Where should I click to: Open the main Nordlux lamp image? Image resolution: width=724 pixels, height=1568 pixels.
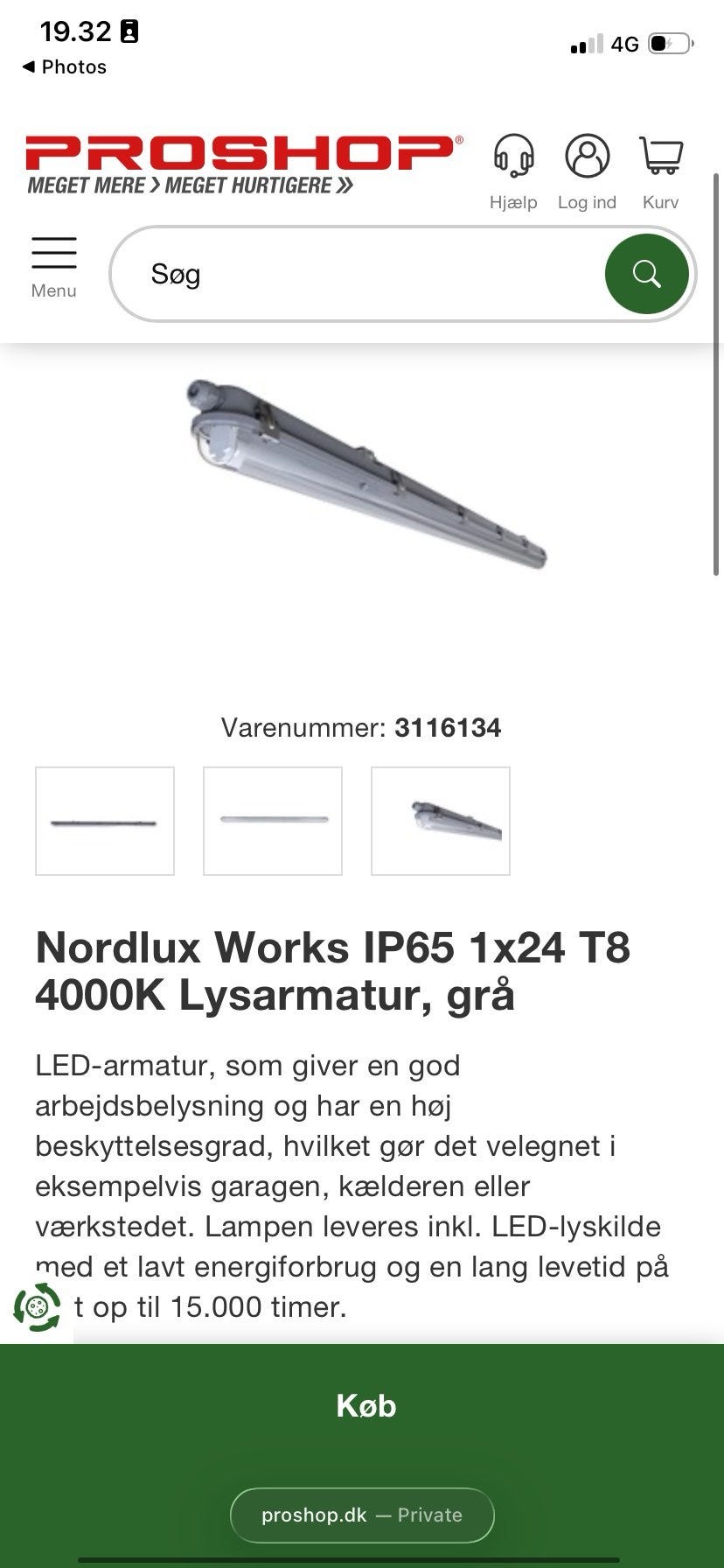pos(367,472)
